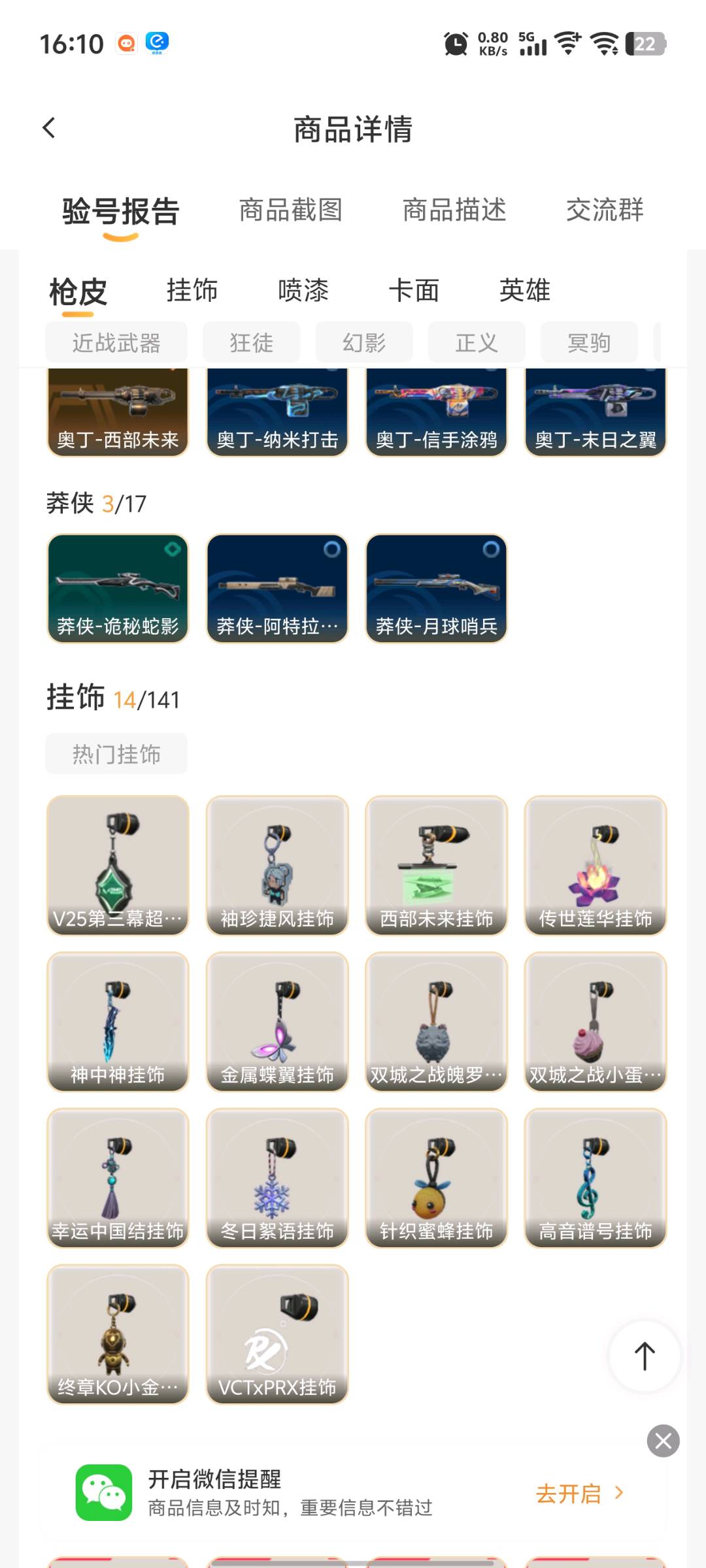
Task: Switch to the 商品描述 tab
Action: (x=454, y=210)
